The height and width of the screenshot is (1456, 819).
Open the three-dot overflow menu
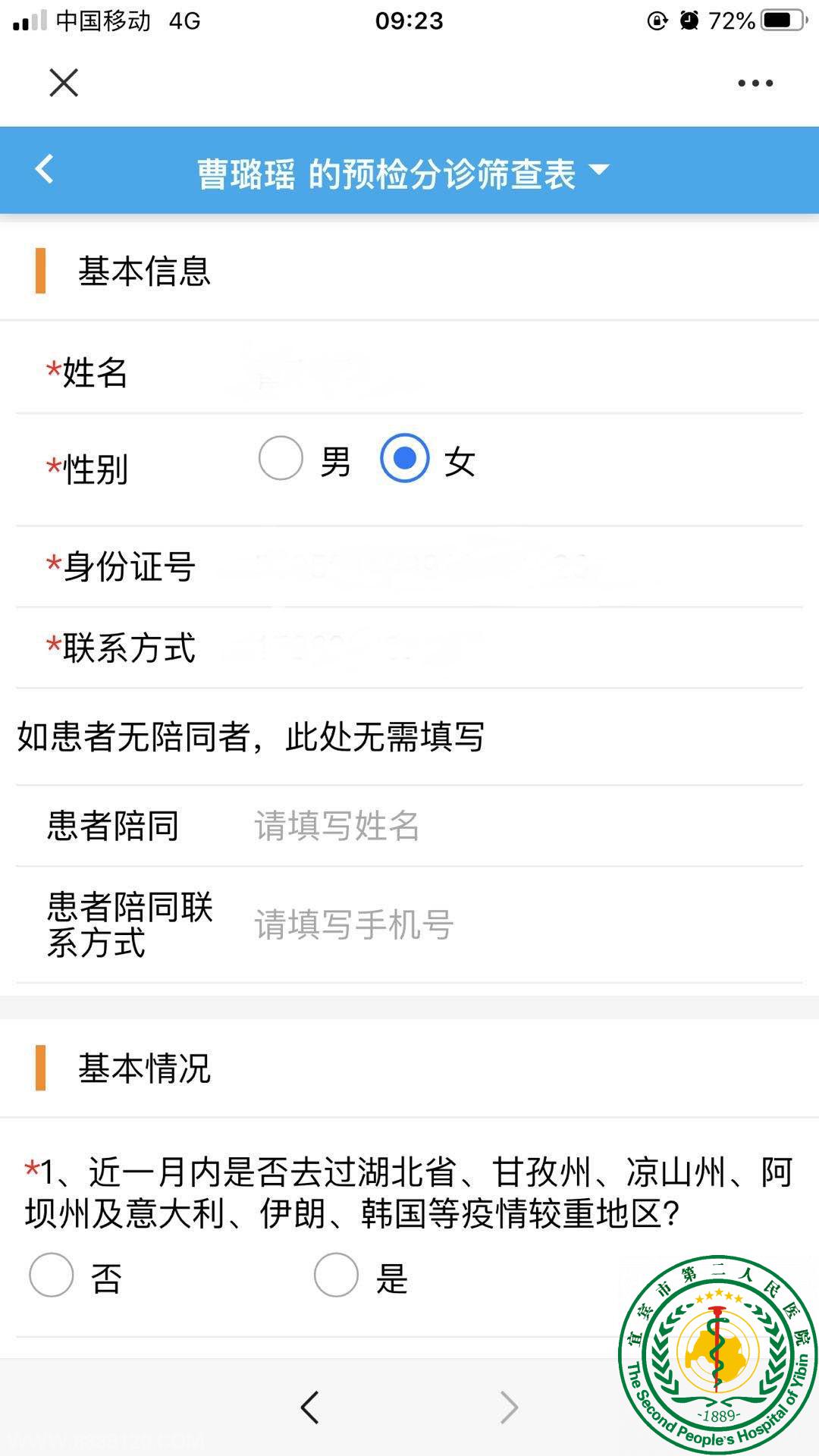755,83
